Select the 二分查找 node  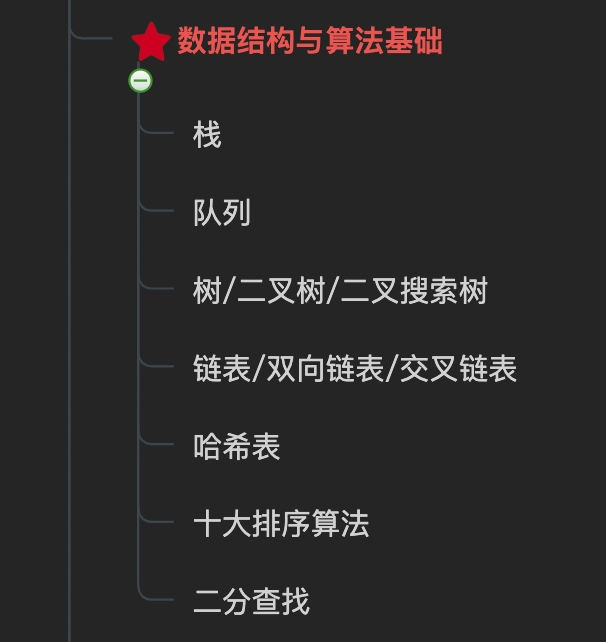251,602
